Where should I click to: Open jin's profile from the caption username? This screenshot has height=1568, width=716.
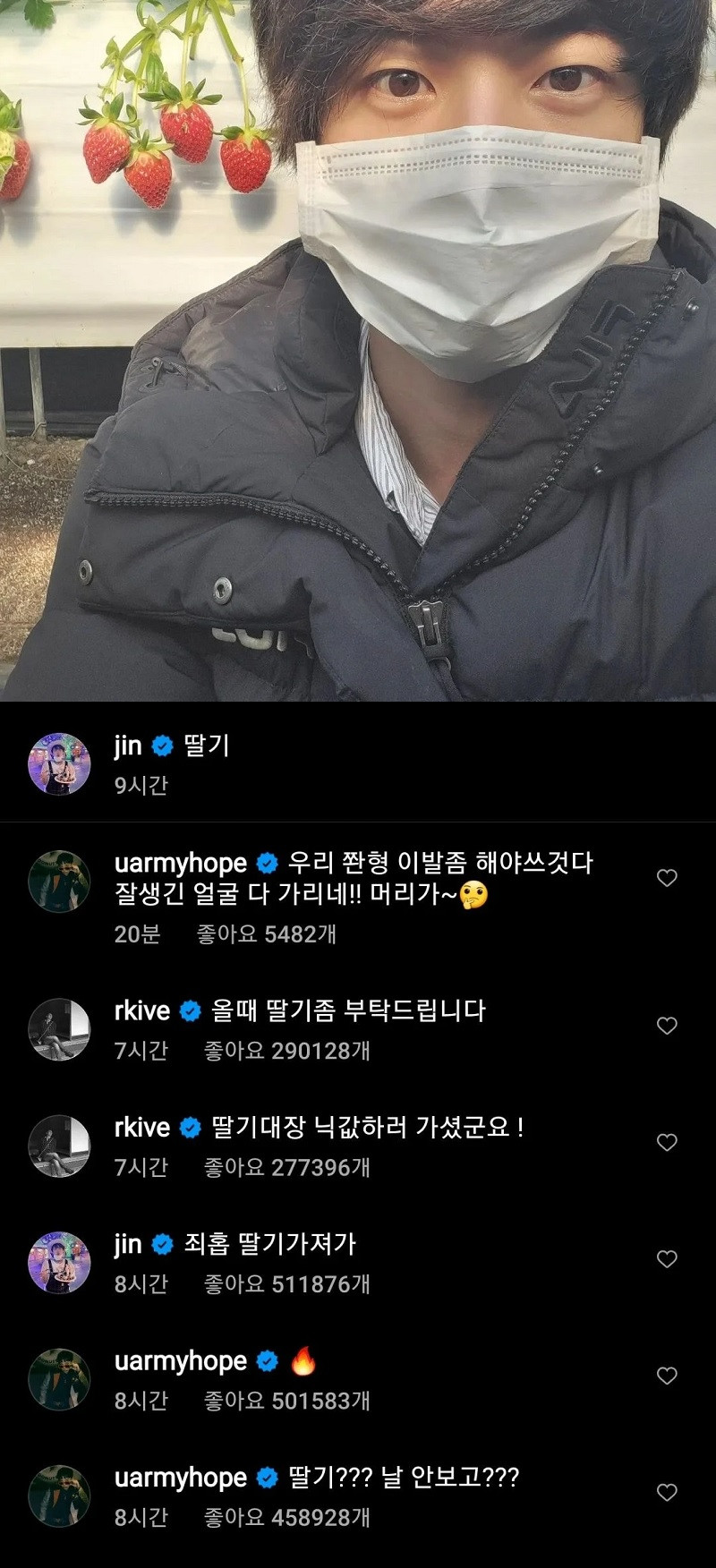coord(128,746)
